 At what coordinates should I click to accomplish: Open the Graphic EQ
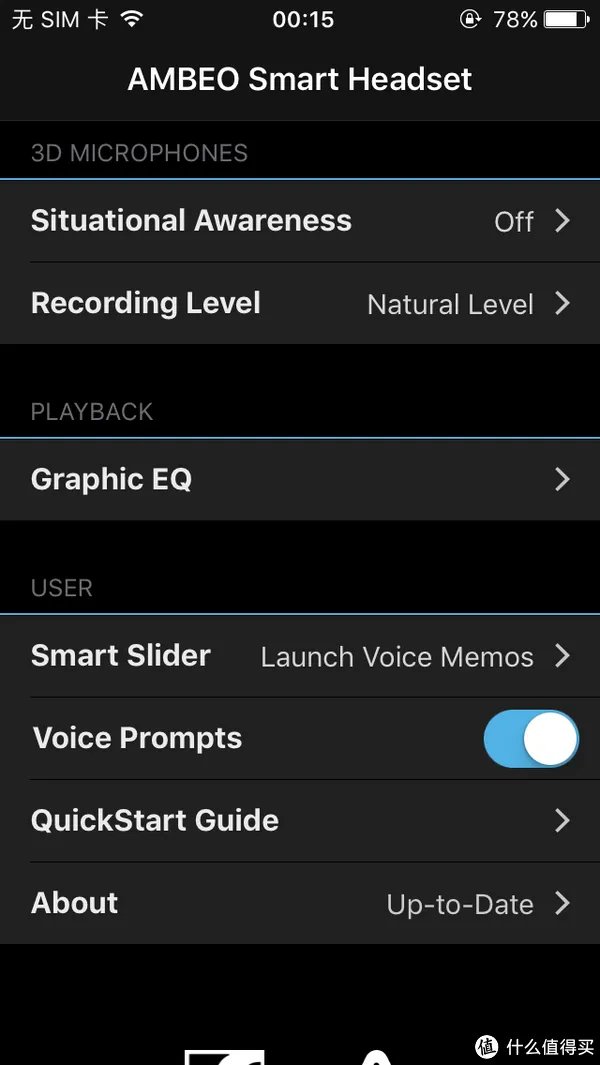point(300,480)
